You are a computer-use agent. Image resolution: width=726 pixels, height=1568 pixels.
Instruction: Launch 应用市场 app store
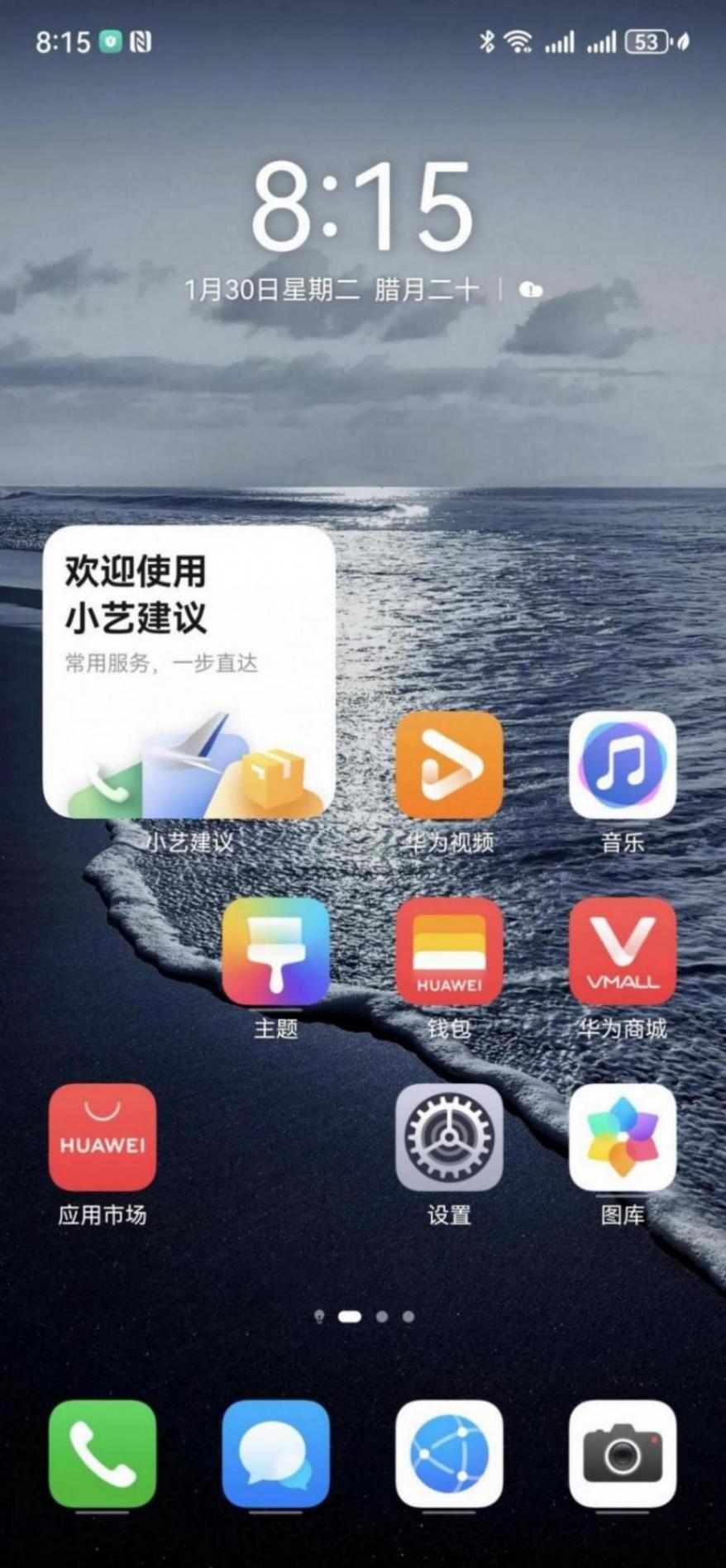point(103,1137)
